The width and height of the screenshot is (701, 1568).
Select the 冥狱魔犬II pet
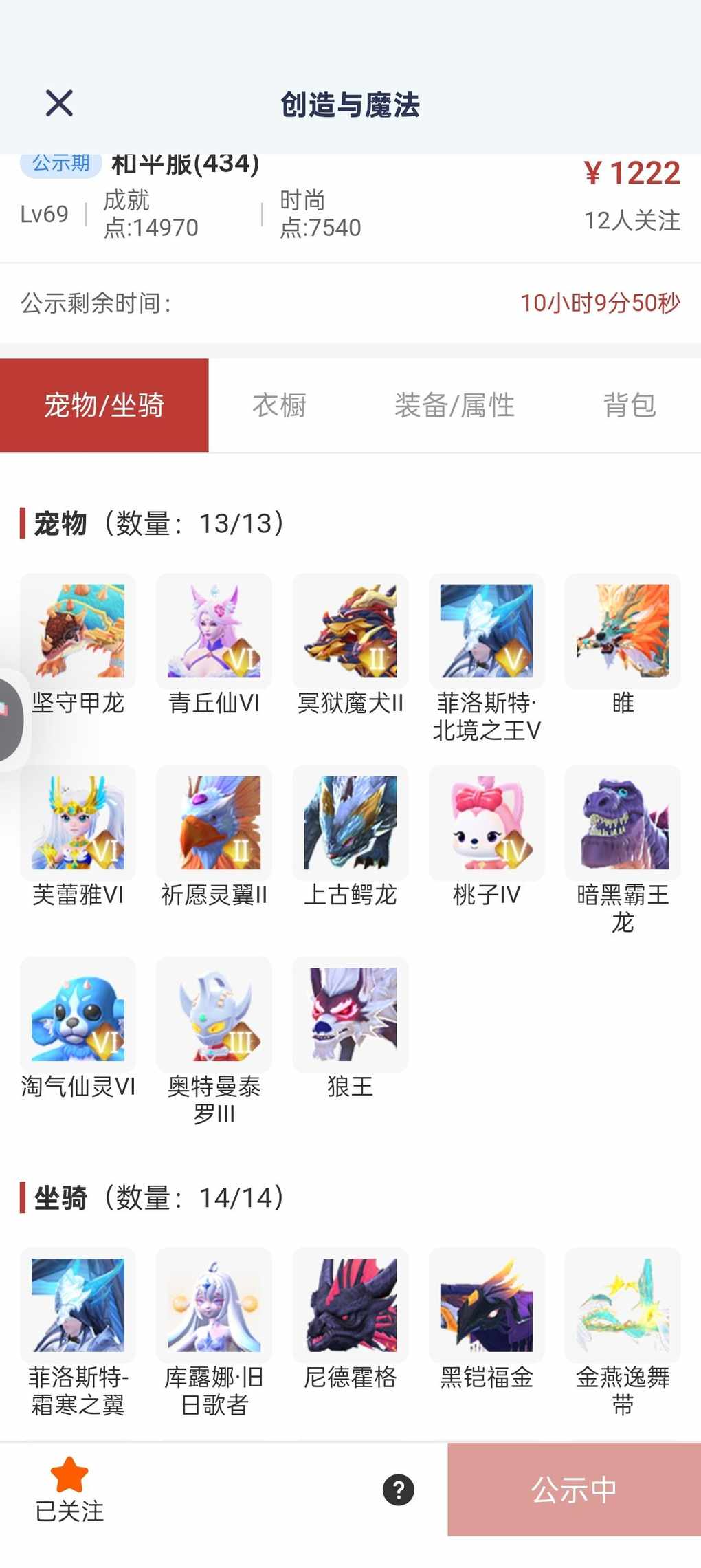(350, 631)
